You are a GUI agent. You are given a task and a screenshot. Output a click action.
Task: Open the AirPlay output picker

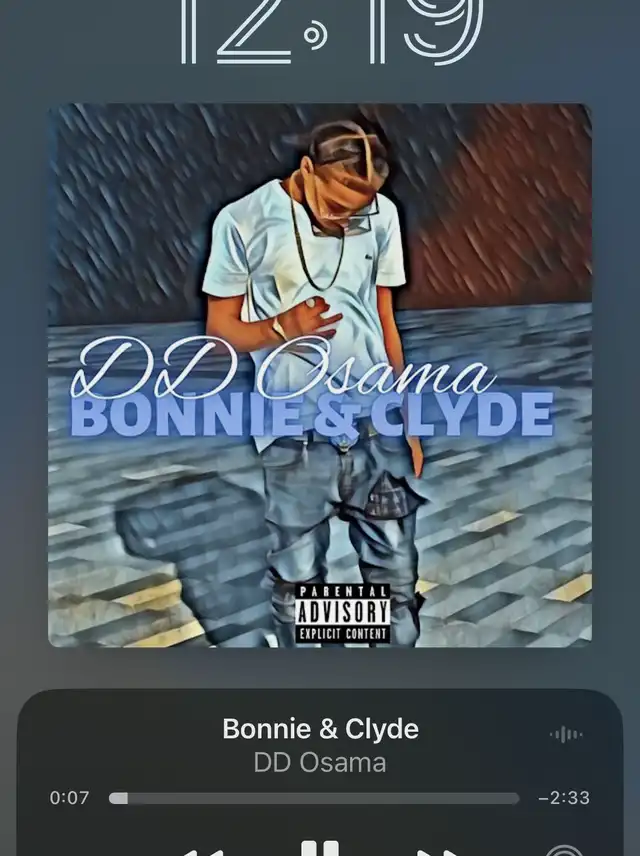[565, 851]
